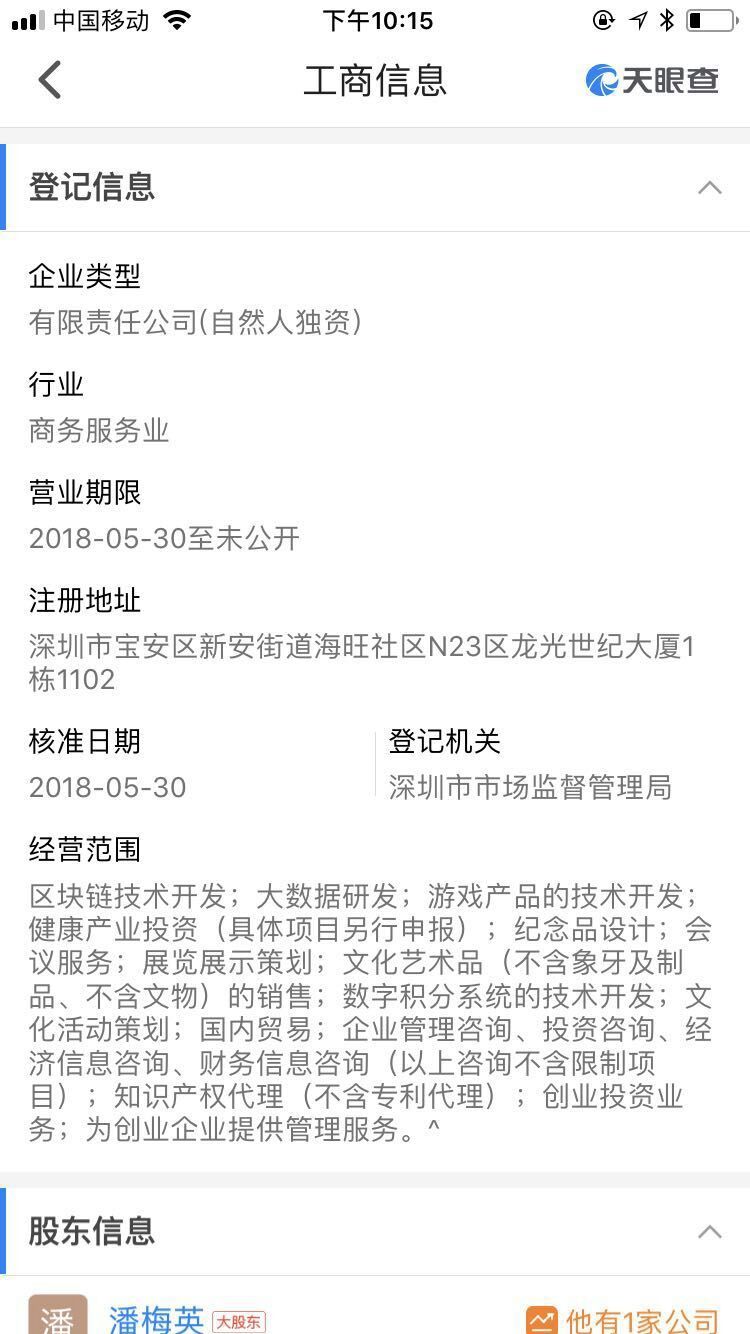
Task: Collapse the 股东信息 section
Action: click(709, 1231)
